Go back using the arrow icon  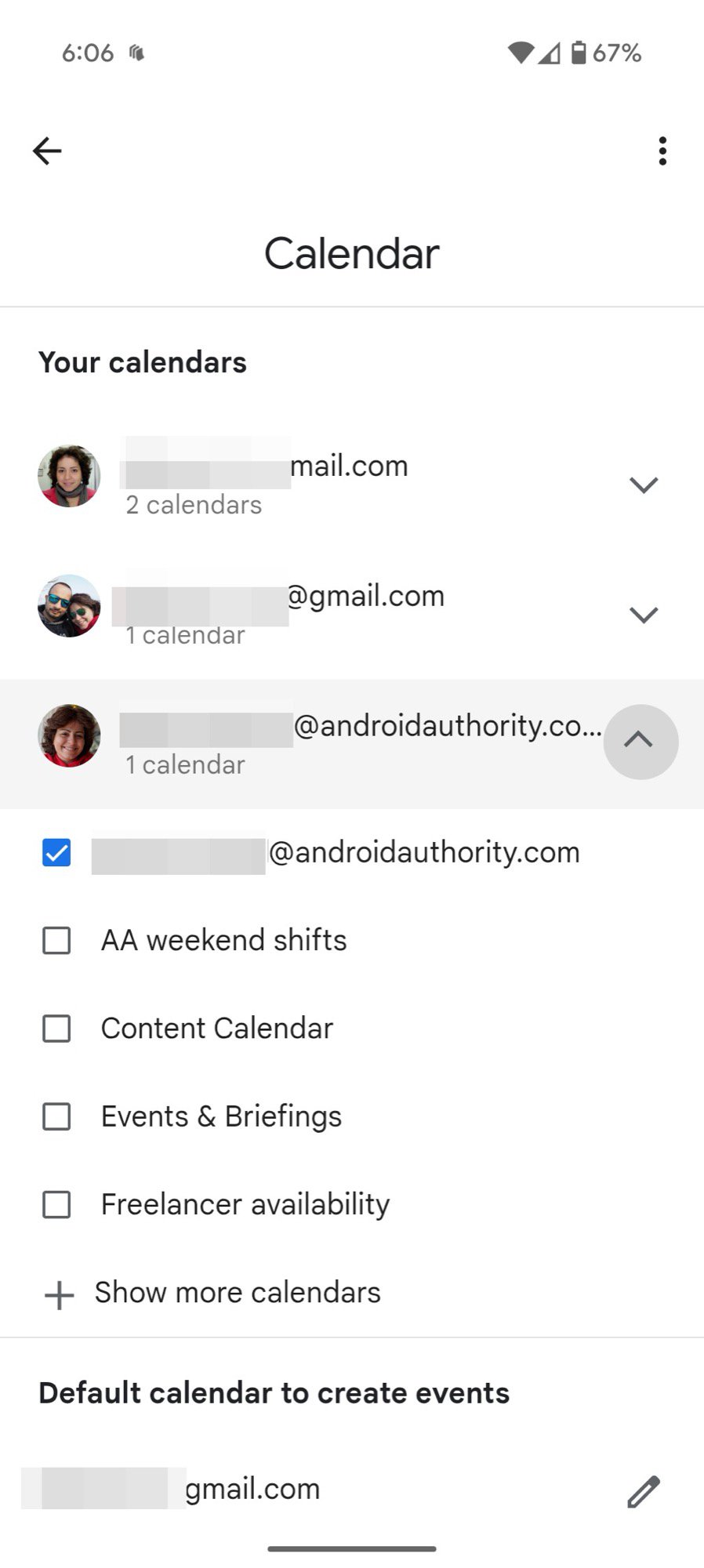coord(47,151)
